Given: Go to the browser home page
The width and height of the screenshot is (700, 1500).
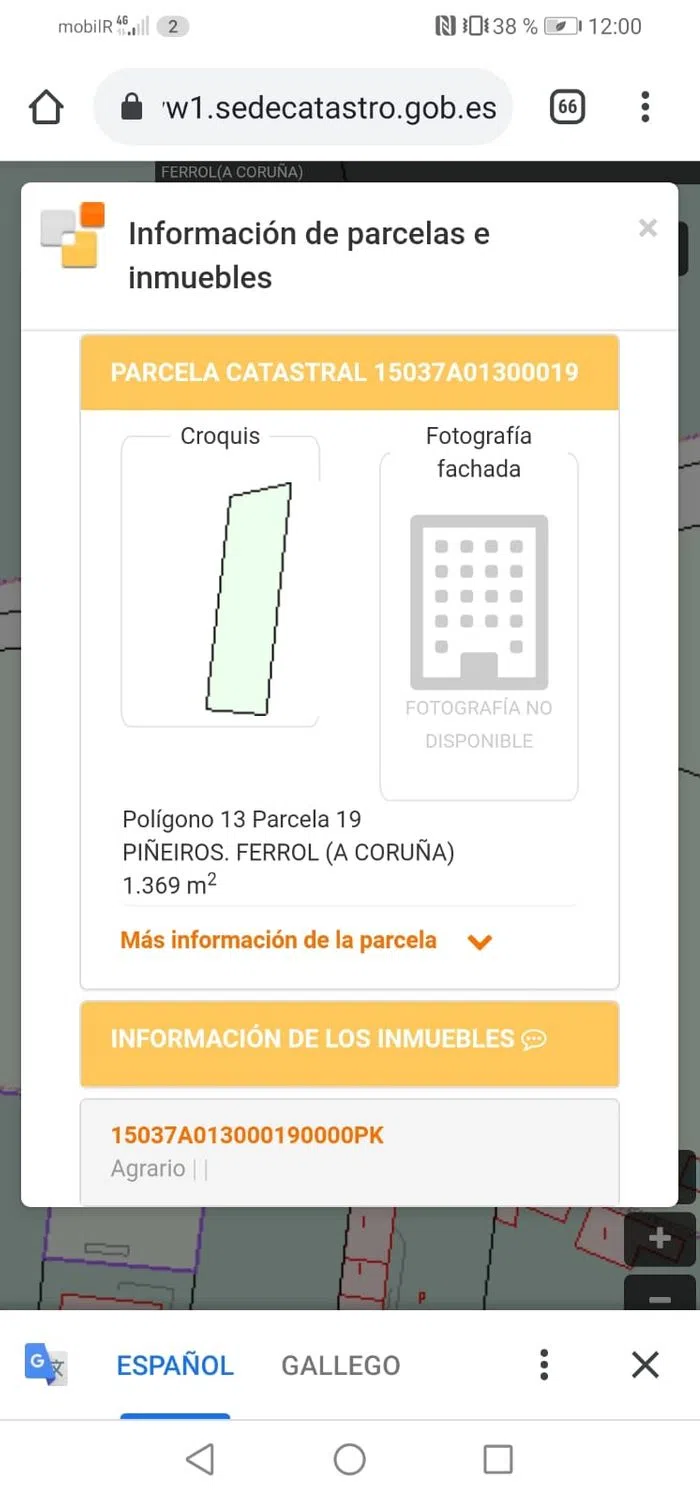Looking at the screenshot, I should 47,107.
